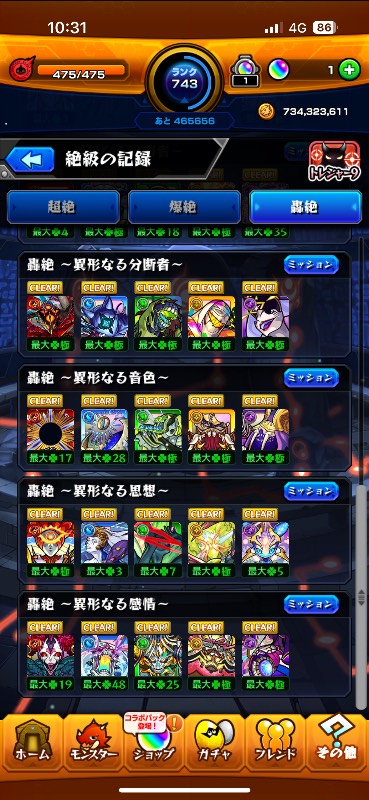Open ミッション for 異形なる思想
The height and width of the screenshot is (800, 369).
click(311, 491)
